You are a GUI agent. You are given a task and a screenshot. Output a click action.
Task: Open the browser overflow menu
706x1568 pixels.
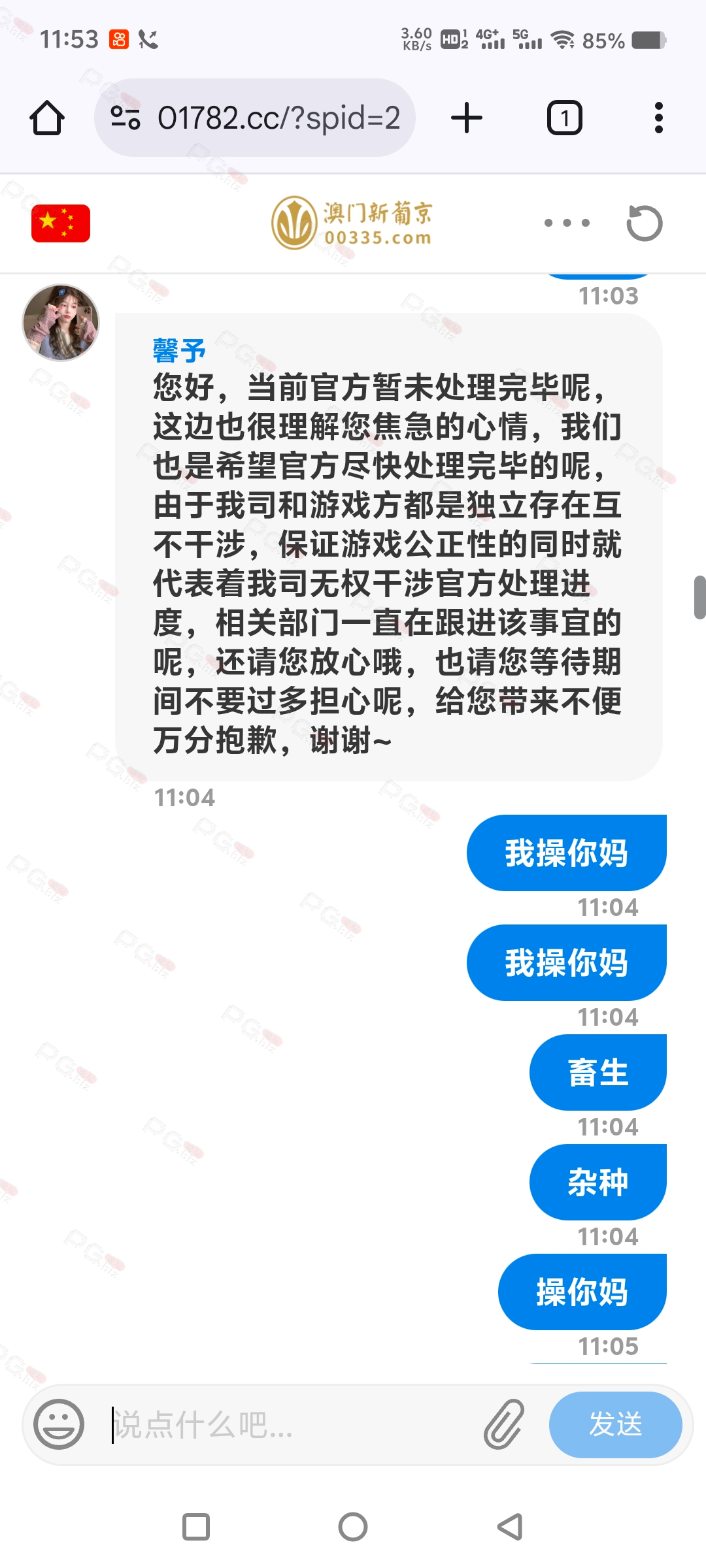pos(659,118)
